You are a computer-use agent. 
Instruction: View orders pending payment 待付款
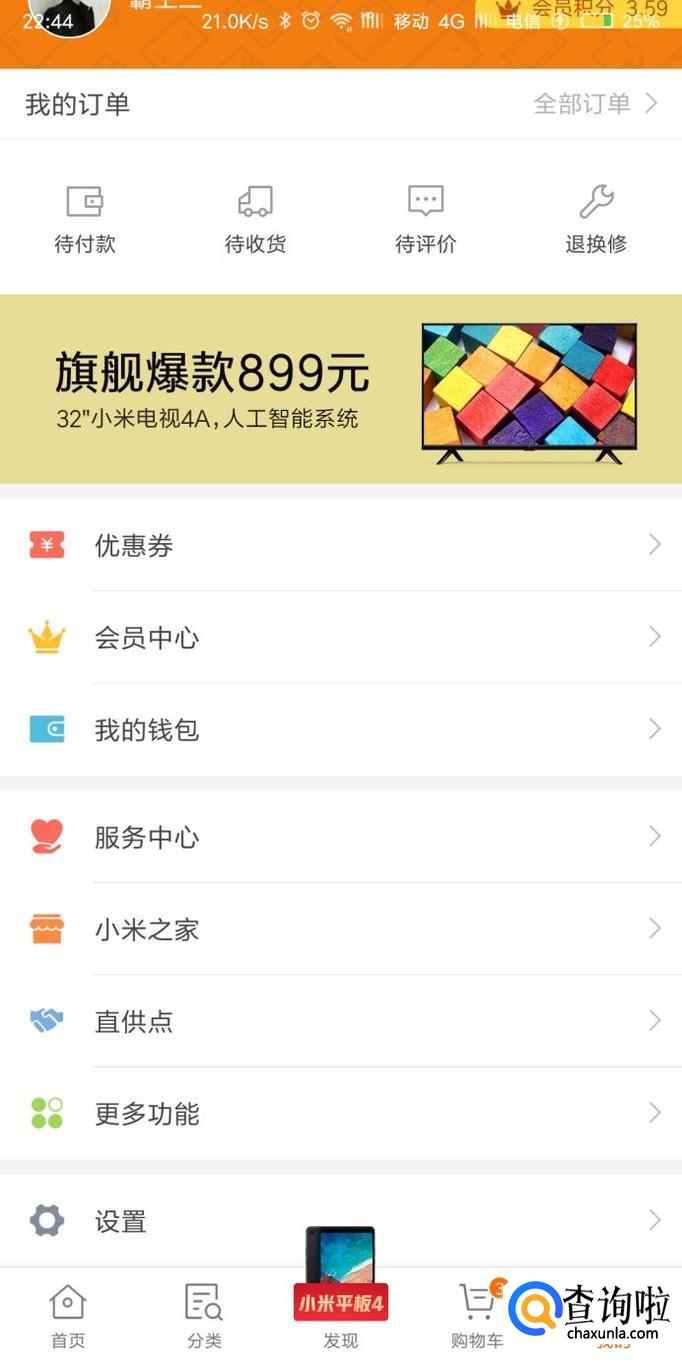(85, 218)
